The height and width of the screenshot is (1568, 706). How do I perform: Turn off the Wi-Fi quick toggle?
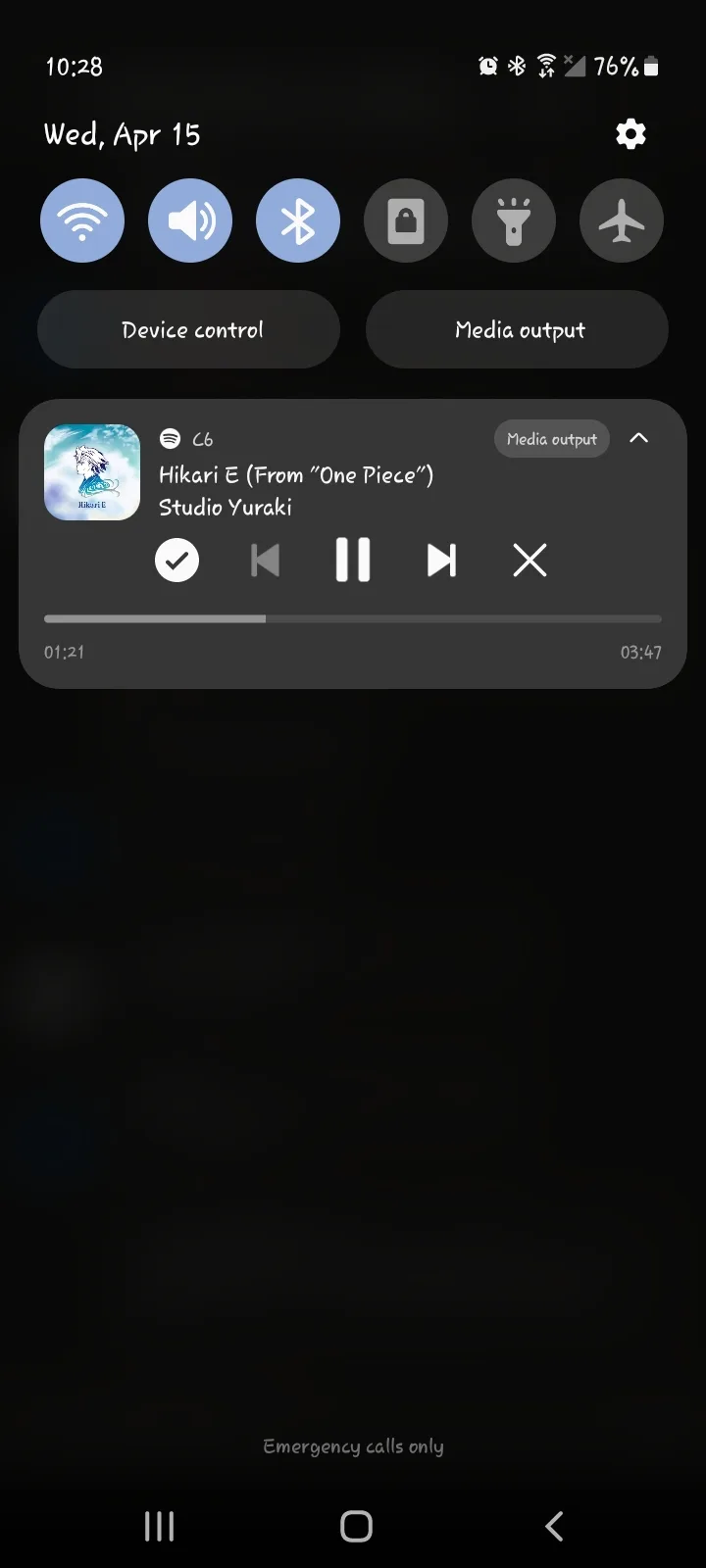click(x=82, y=220)
